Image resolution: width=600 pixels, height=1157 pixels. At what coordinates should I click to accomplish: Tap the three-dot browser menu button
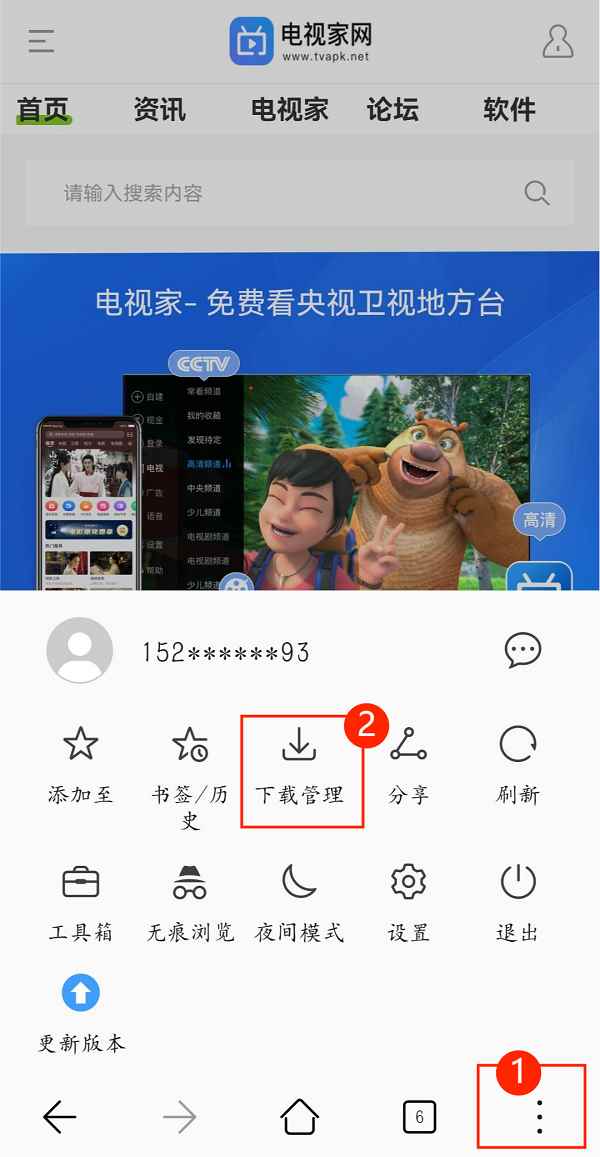click(x=539, y=1116)
